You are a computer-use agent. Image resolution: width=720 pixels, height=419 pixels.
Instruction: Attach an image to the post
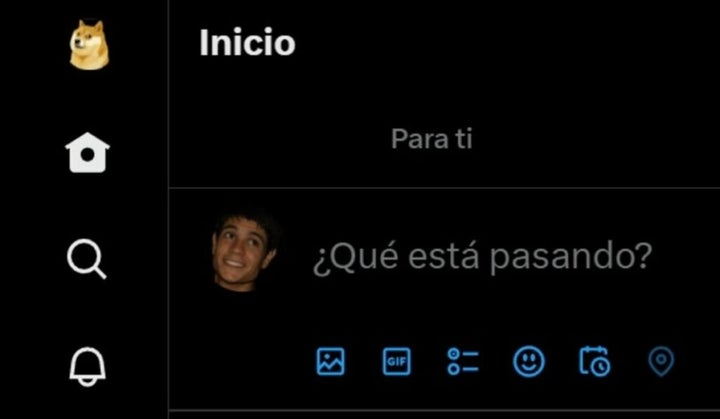(330, 361)
